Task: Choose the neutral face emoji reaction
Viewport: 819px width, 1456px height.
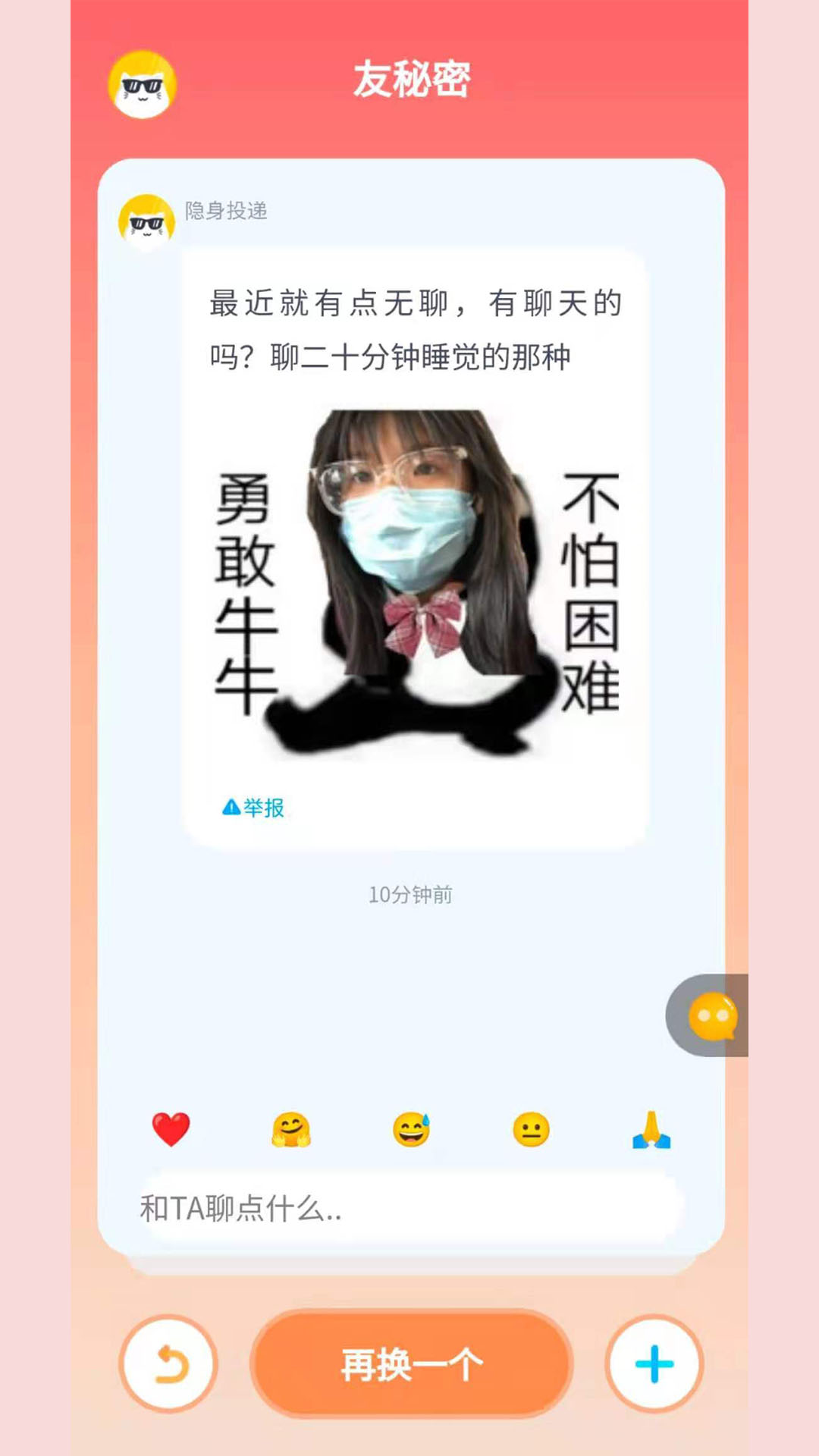Action: click(531, 1130)
